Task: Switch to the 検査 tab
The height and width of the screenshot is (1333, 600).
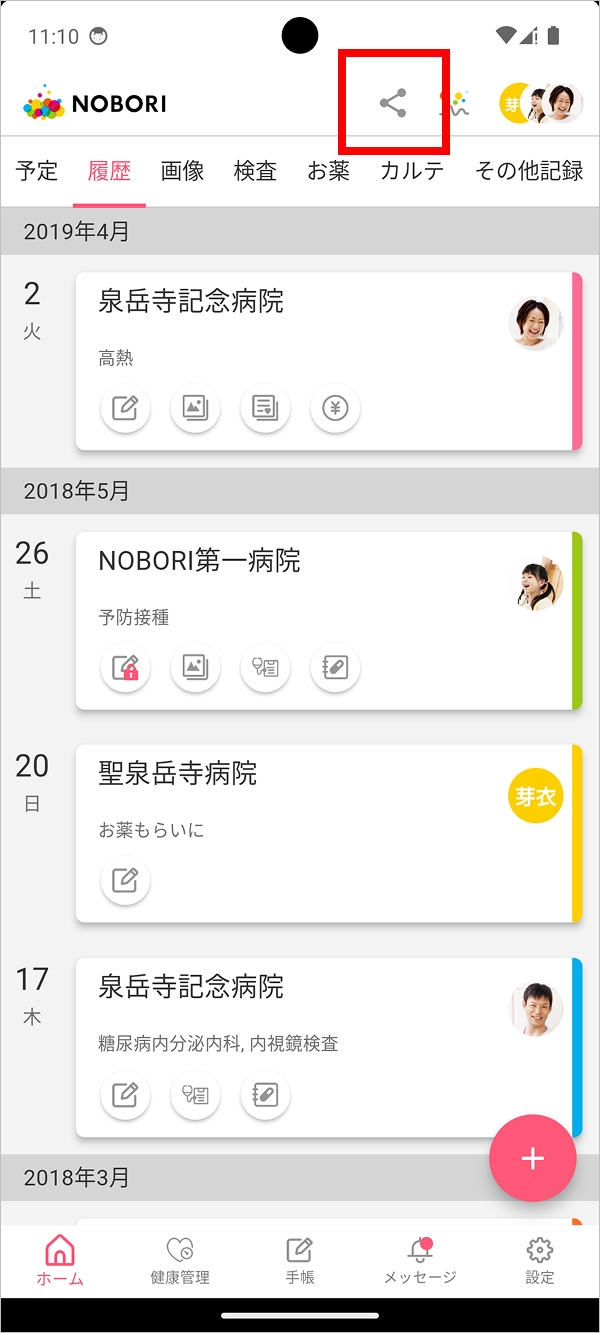Action: tap(255, 171)
